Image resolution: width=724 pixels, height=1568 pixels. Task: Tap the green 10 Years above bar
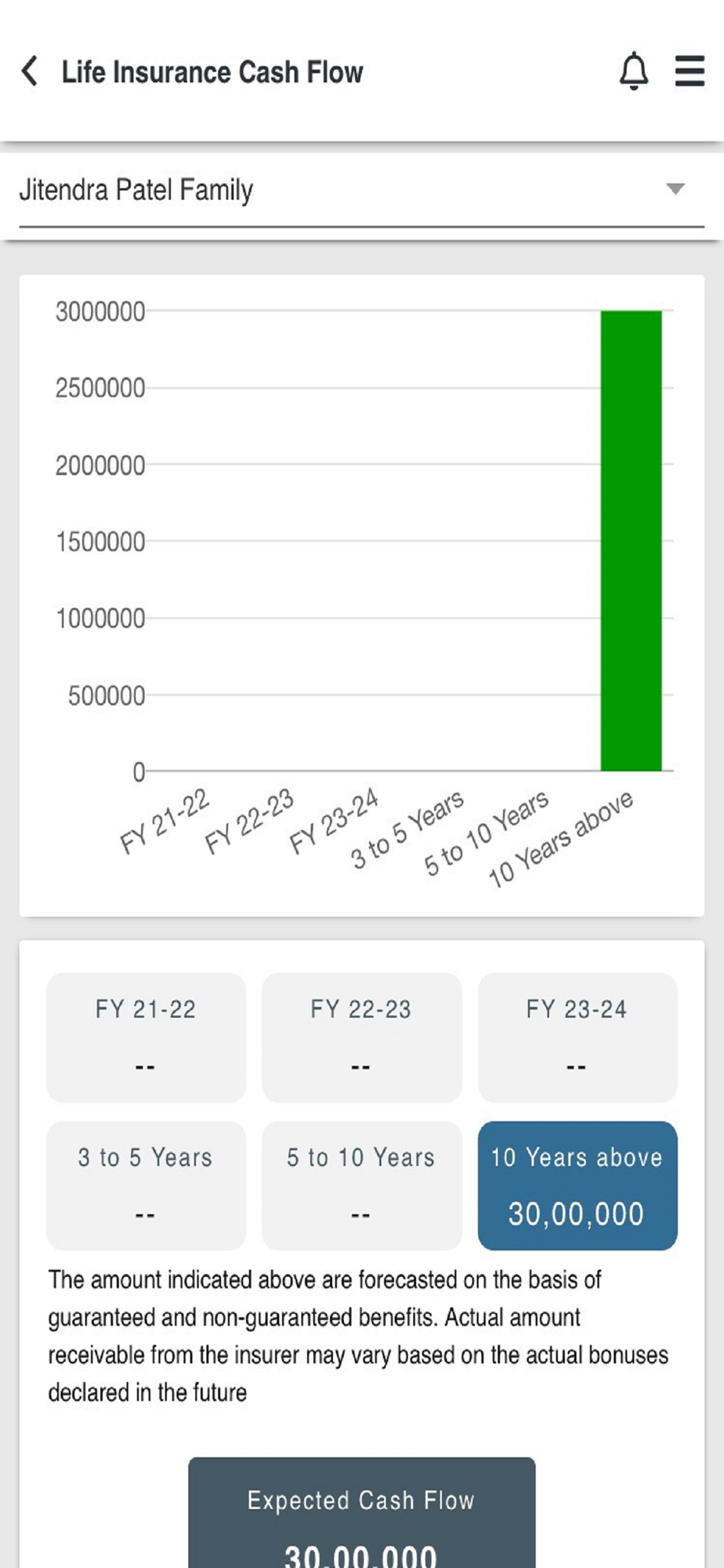(x=632, y=541)
